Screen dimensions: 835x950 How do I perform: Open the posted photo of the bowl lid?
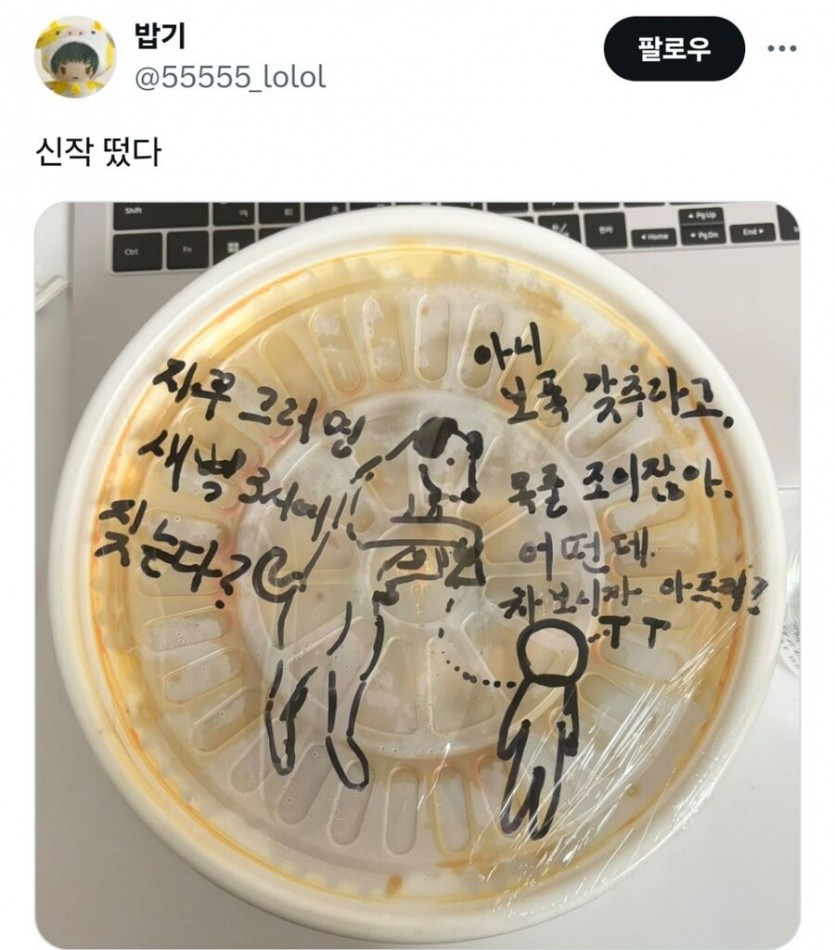point(417,575)
